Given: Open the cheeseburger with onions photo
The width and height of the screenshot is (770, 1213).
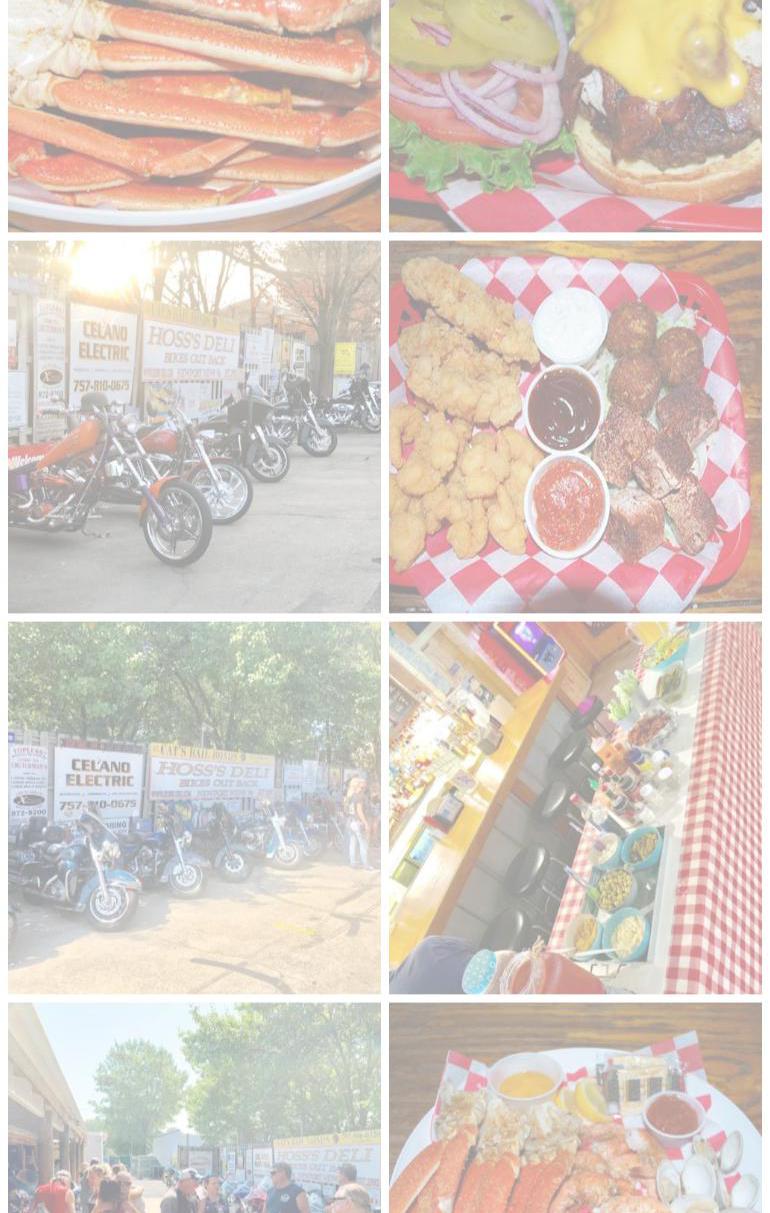Looking at the screenshot, I should pos(575,115).
